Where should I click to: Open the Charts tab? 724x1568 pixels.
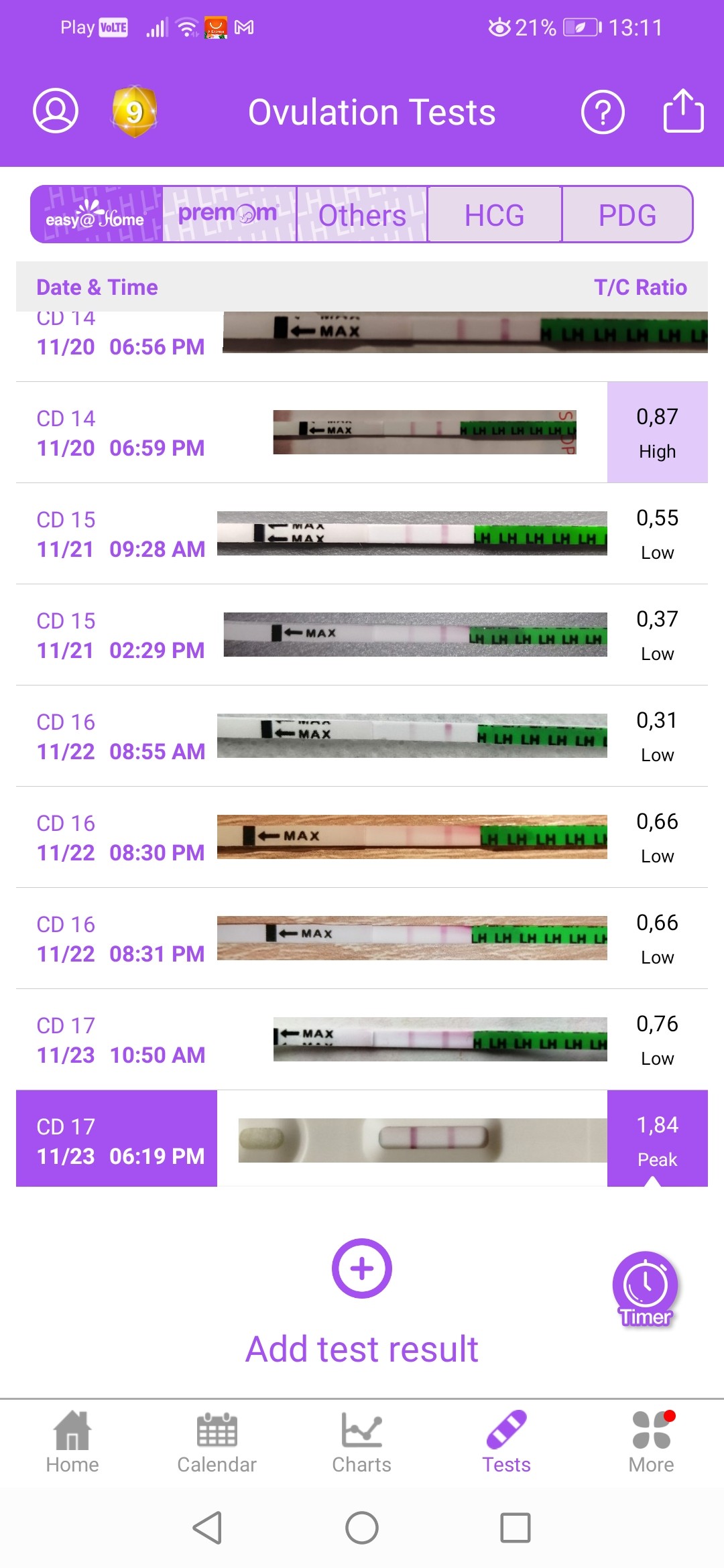click(x=361, y=1441)
